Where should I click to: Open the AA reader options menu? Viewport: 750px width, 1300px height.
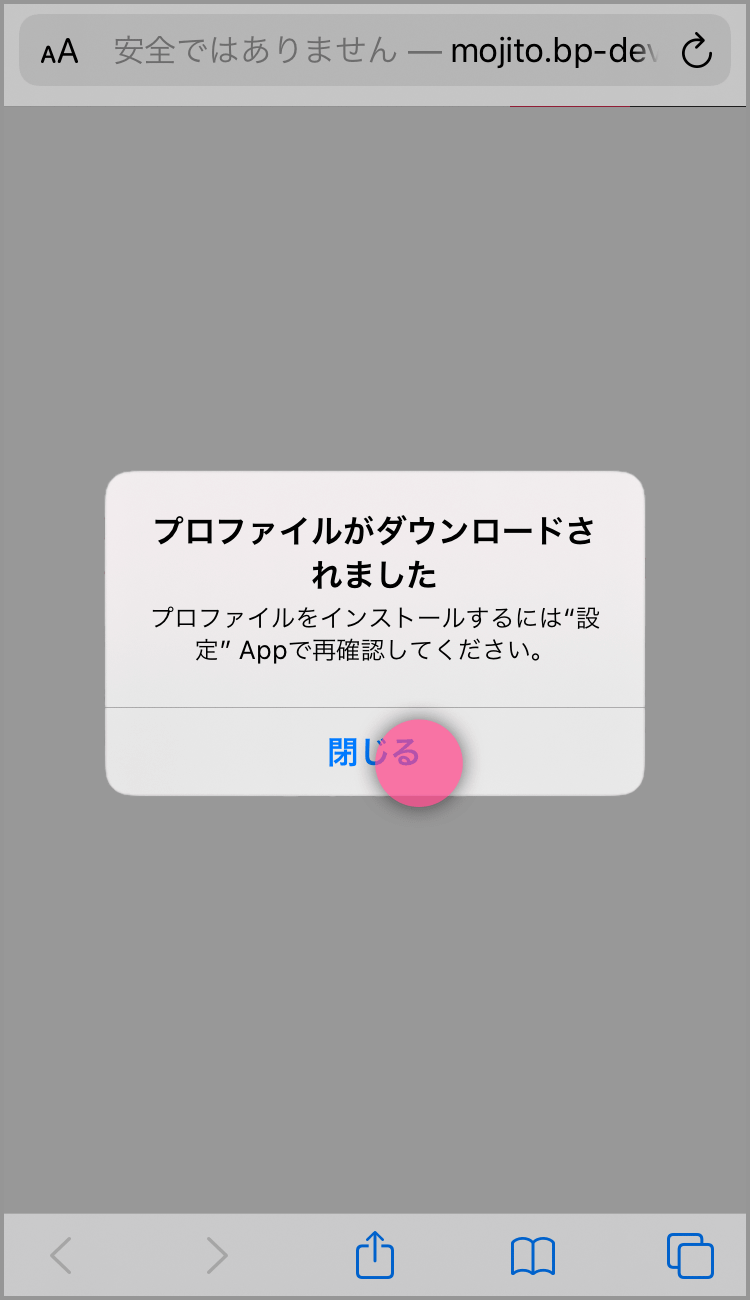click(60, 51)
